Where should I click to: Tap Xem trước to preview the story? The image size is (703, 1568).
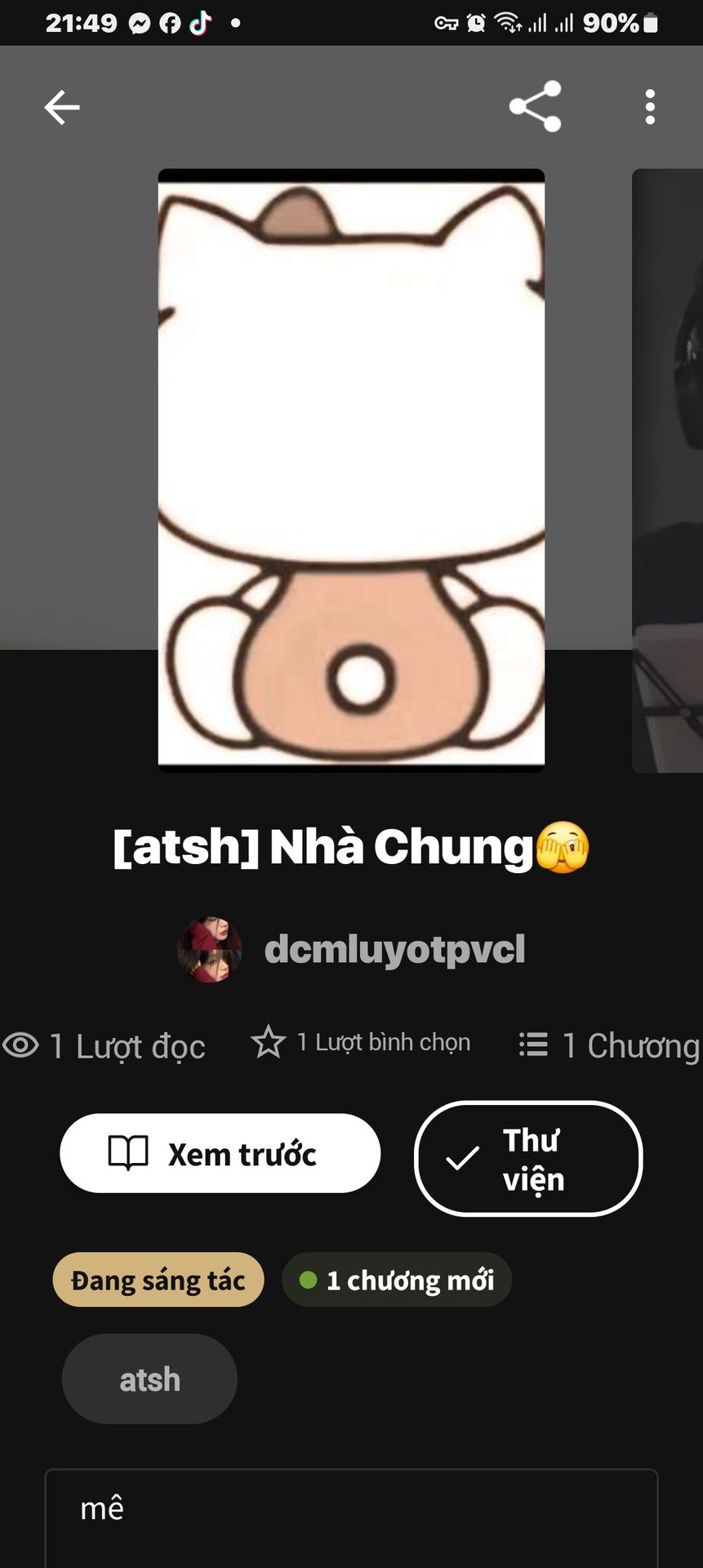click(220, 1153)
